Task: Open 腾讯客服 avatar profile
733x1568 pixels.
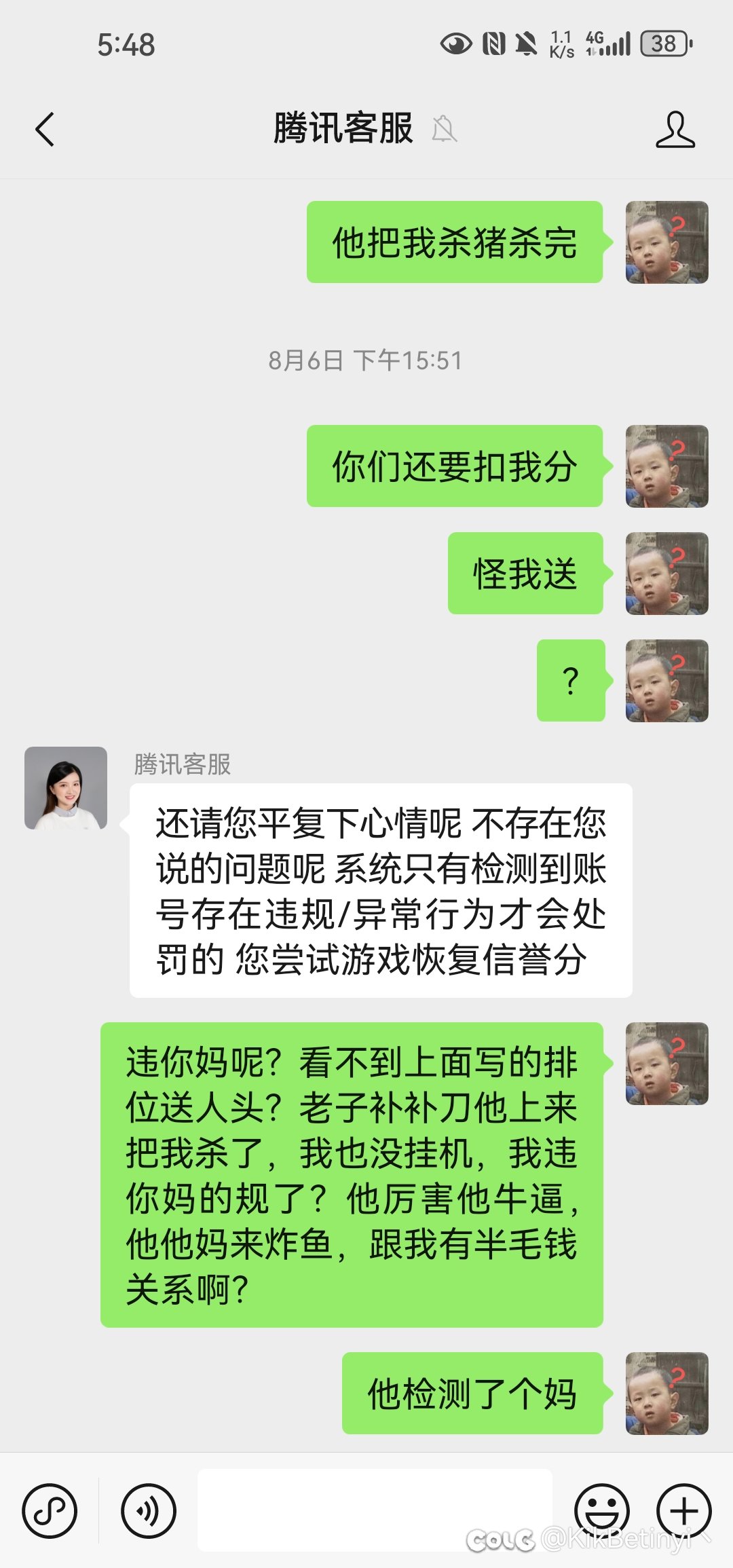Action: (66, 788)
